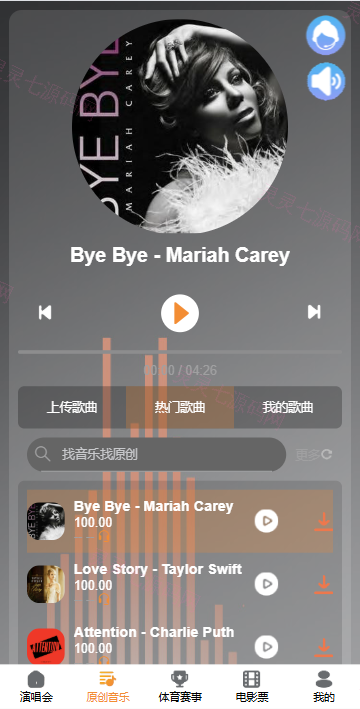Go to the 演唱会 tab
Image resolution: width=360 pixels, height=709 pixels.
pyautogui.click(x=36, y=687)
